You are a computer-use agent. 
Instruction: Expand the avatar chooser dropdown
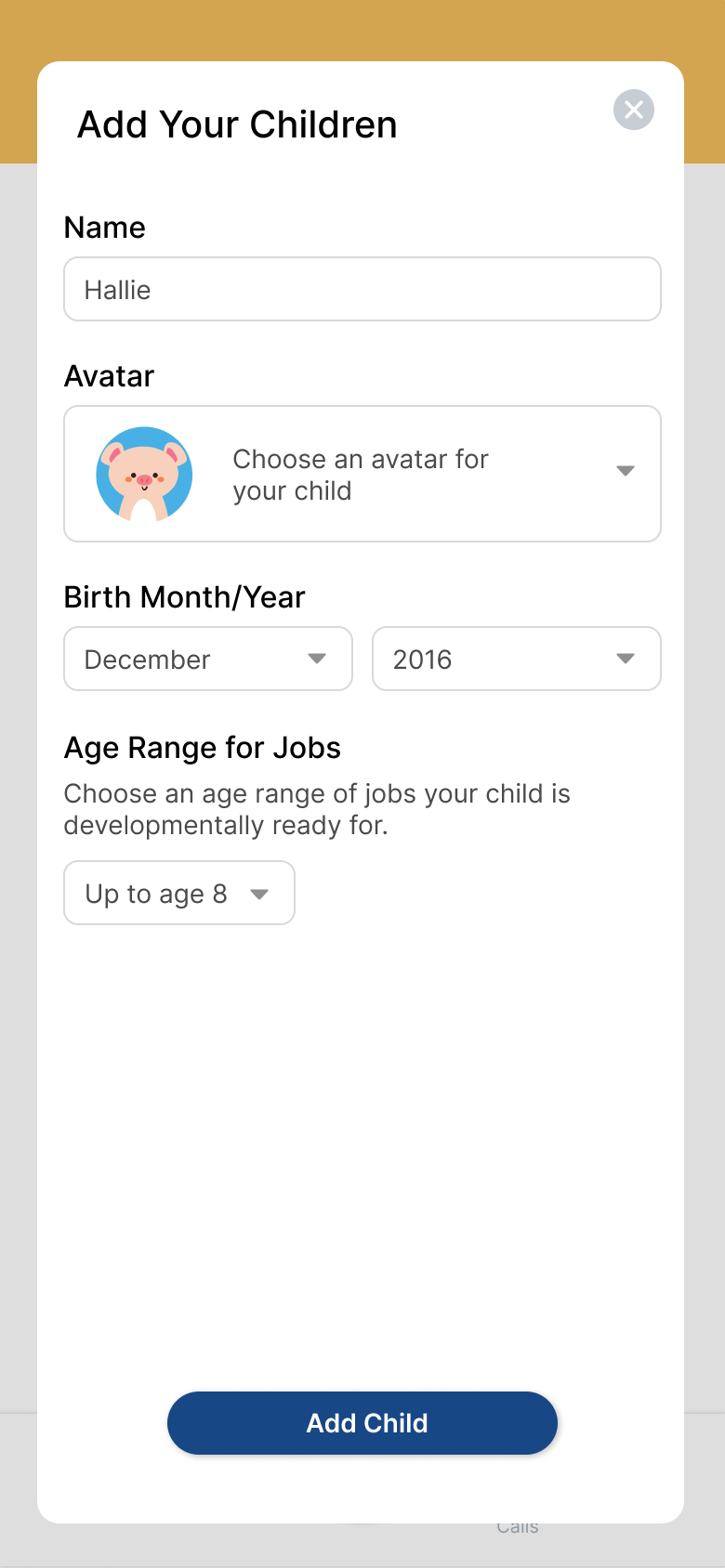point(362,474)
